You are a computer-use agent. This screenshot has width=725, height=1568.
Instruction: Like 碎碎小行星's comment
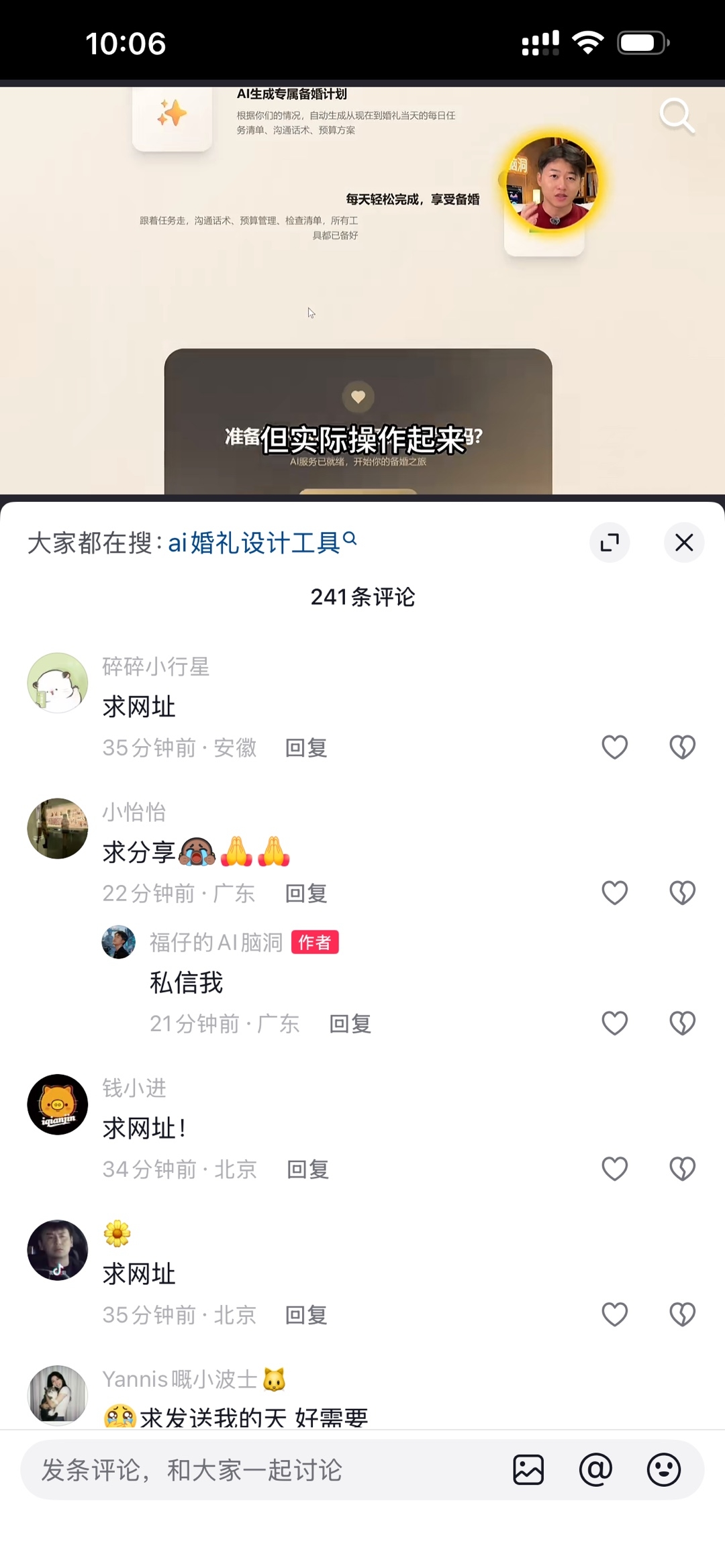pos(614,747)
